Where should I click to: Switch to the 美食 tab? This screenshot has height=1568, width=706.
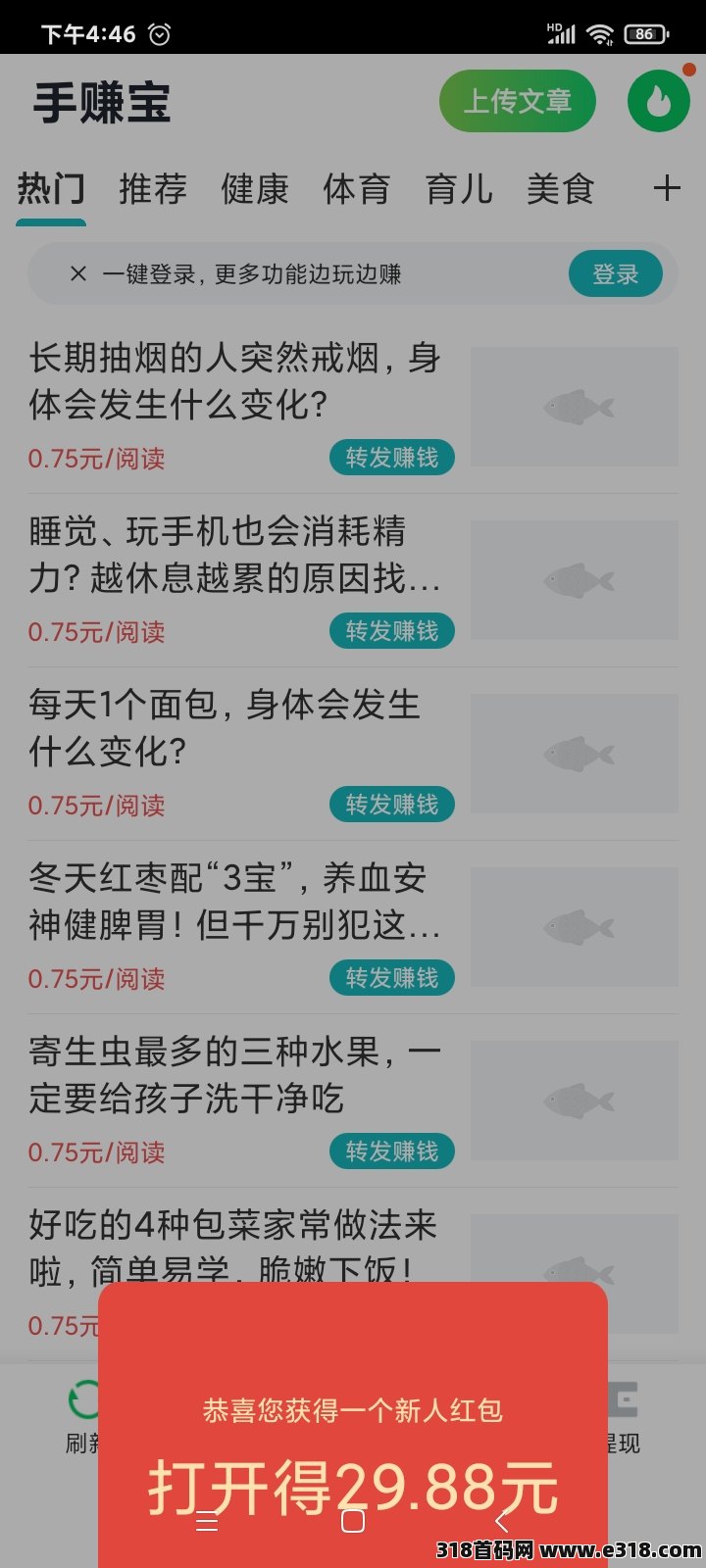561,188
